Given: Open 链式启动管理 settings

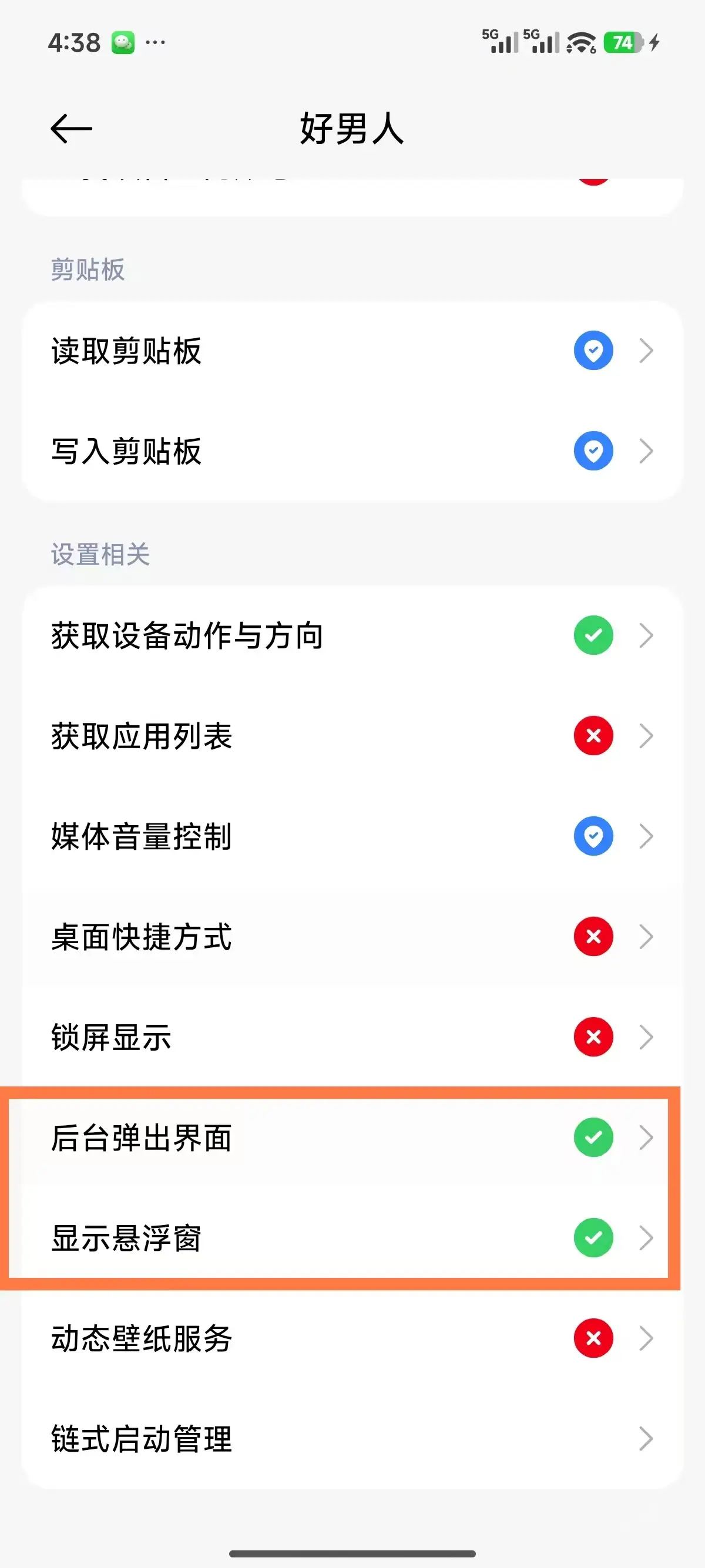Looking at the screenshot, I should click(x=352, y=1438).
